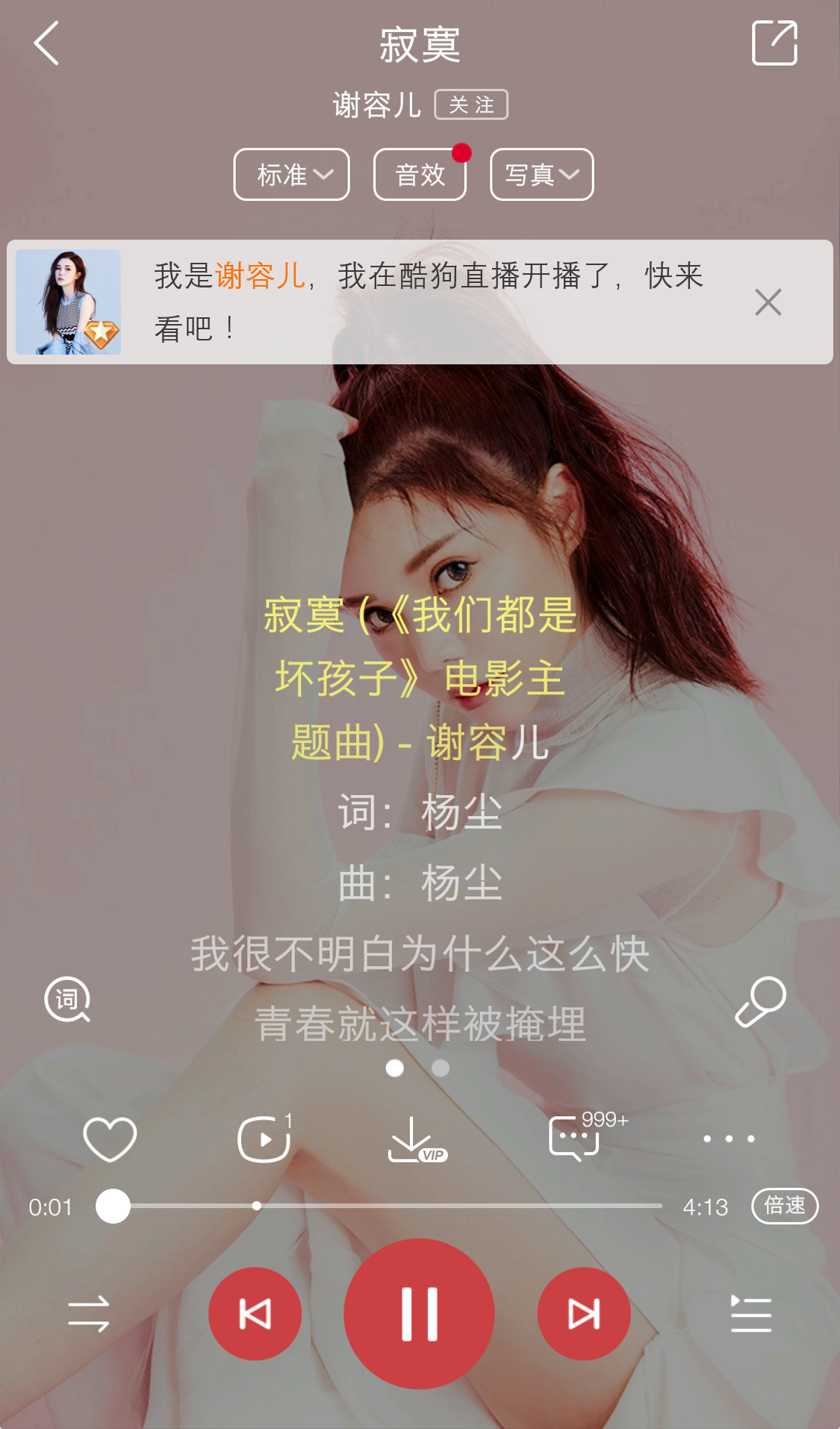Open the song's MV video icon
840x1429 pixels.
coord(263,1138)
